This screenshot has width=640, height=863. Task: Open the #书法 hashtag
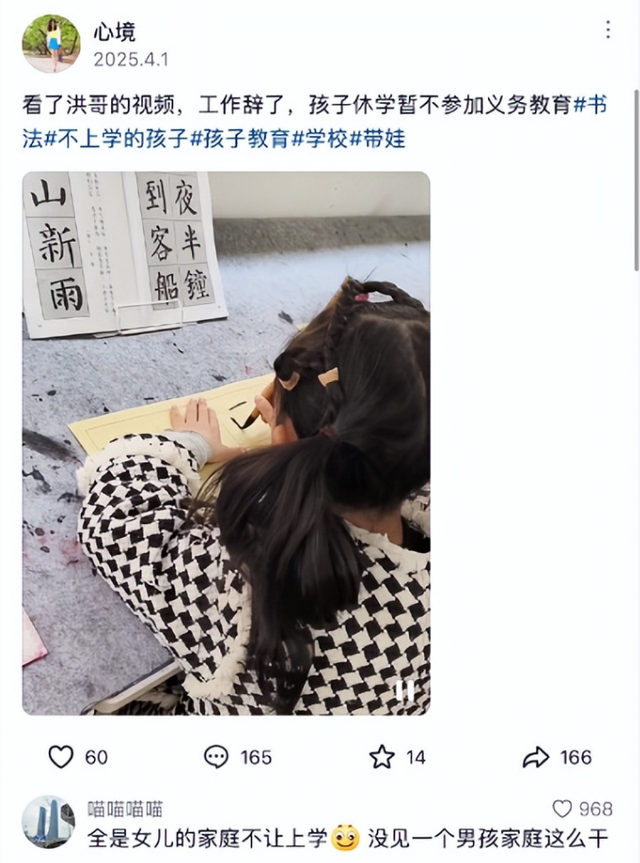click(590, 104)
